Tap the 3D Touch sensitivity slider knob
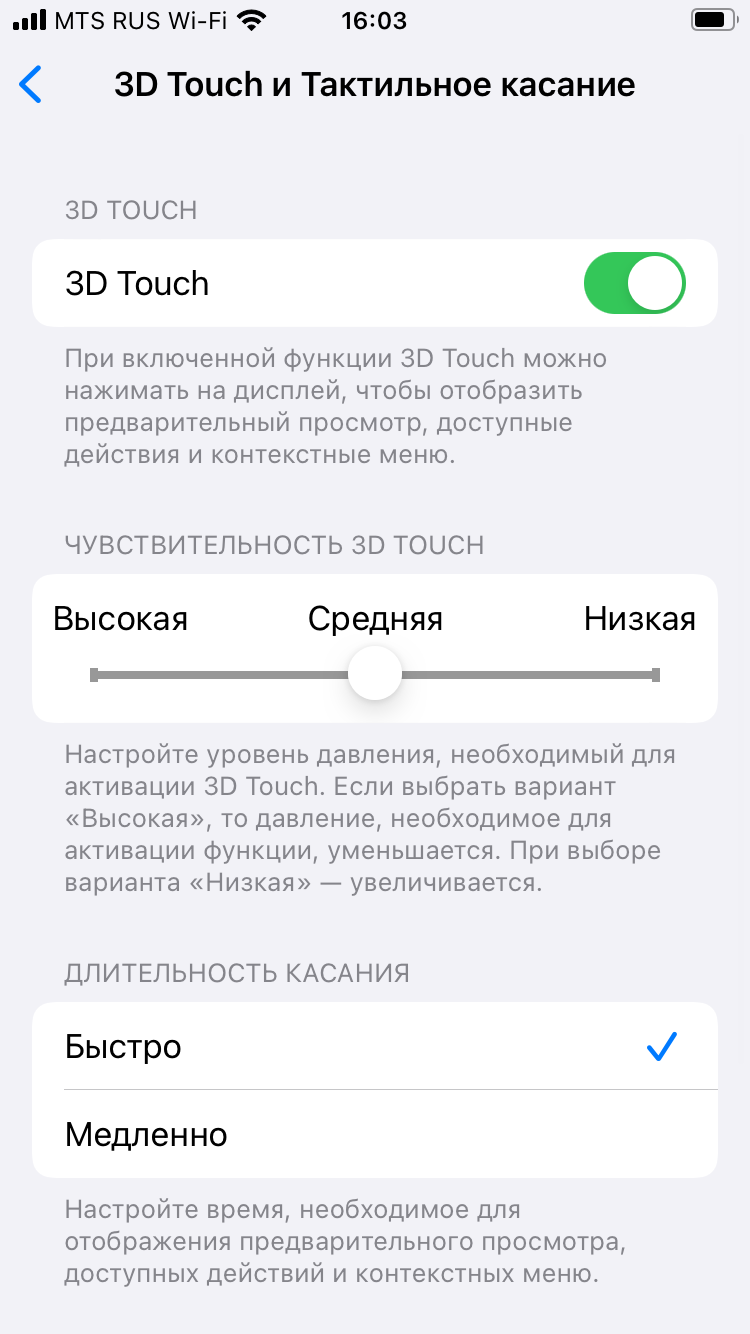The width and height of the screenshot is (750, 1334). [375, 674]
